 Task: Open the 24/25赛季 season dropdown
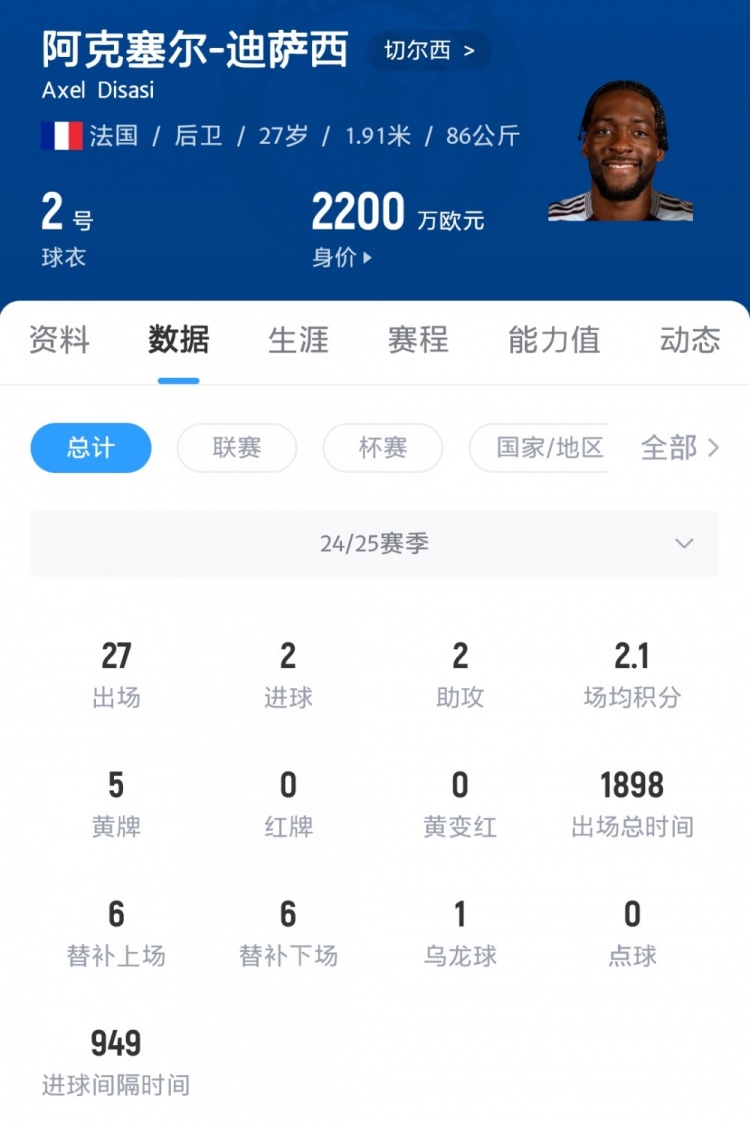point(375,544)
